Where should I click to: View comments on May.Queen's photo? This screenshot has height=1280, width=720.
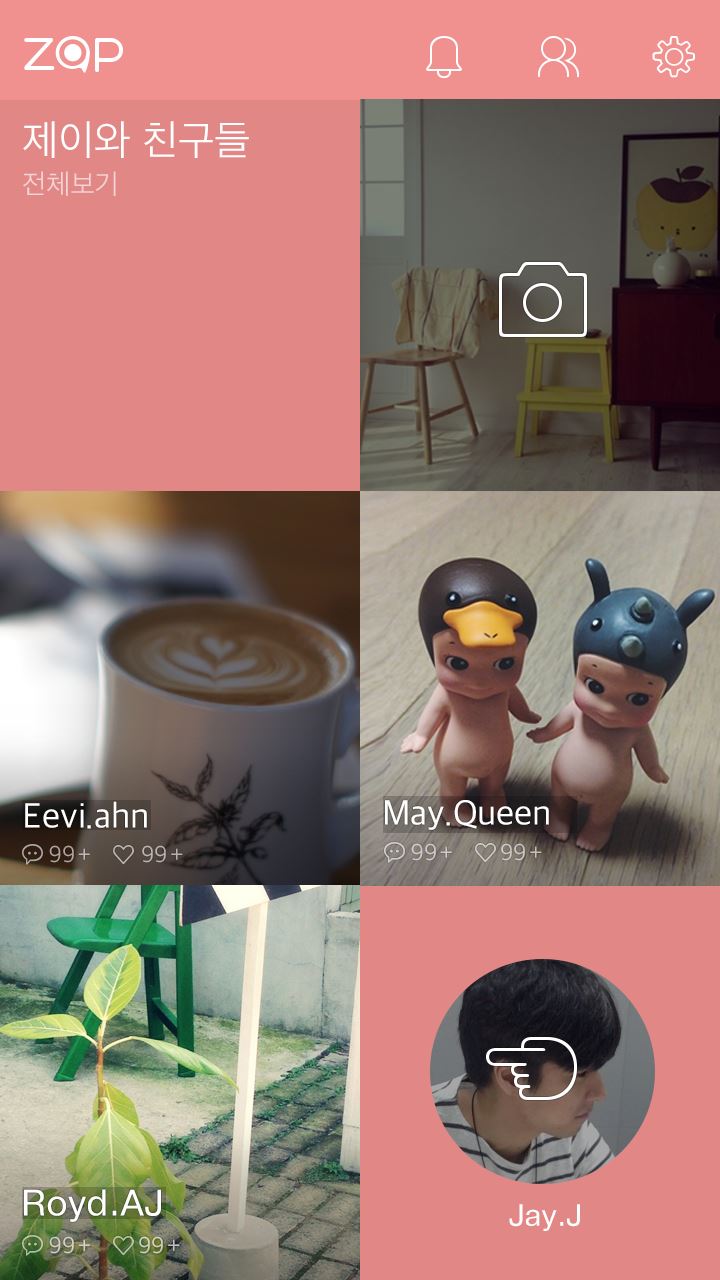418,852
